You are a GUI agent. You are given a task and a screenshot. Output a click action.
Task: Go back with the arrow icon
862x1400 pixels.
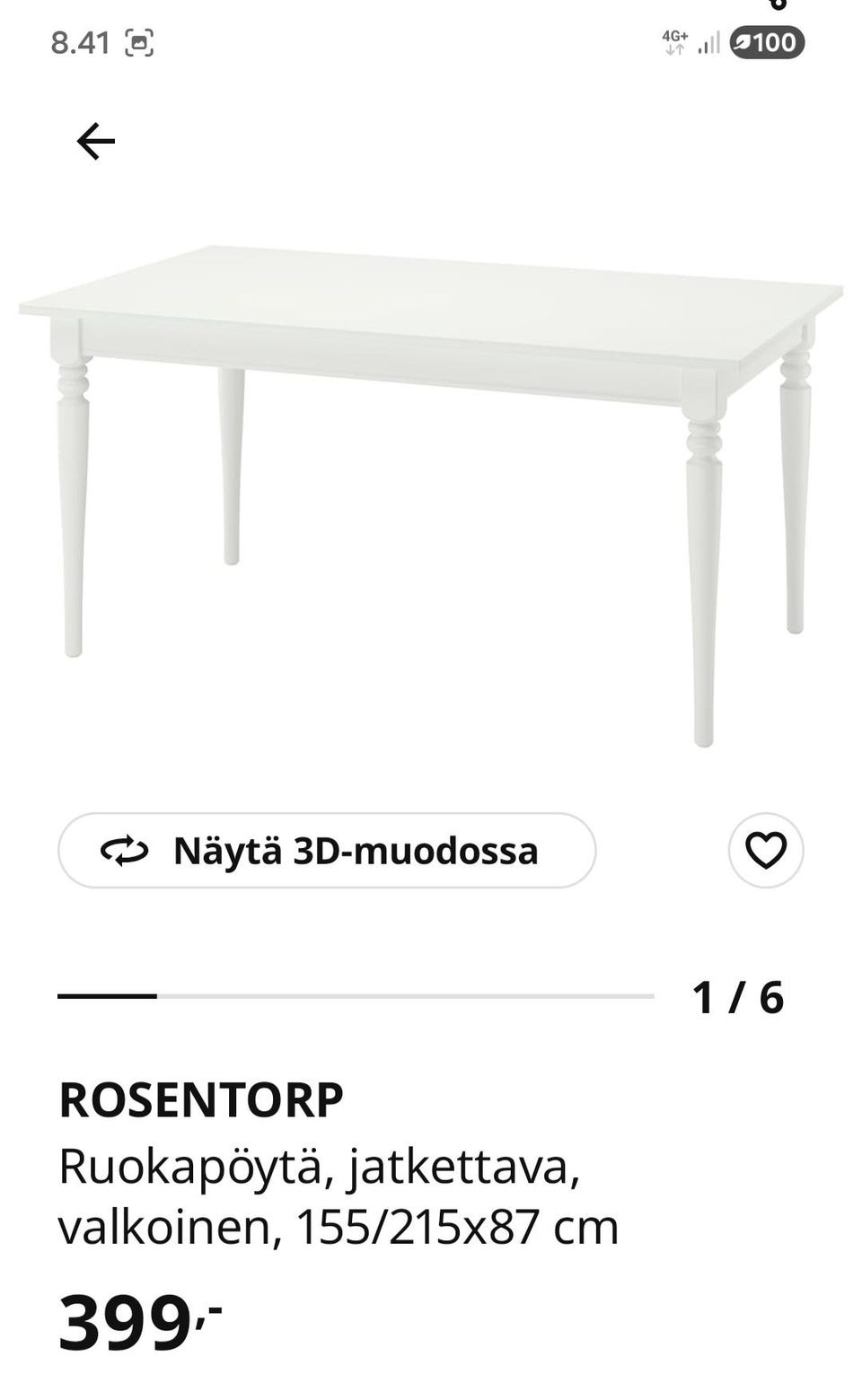click(x=96, y=141)
